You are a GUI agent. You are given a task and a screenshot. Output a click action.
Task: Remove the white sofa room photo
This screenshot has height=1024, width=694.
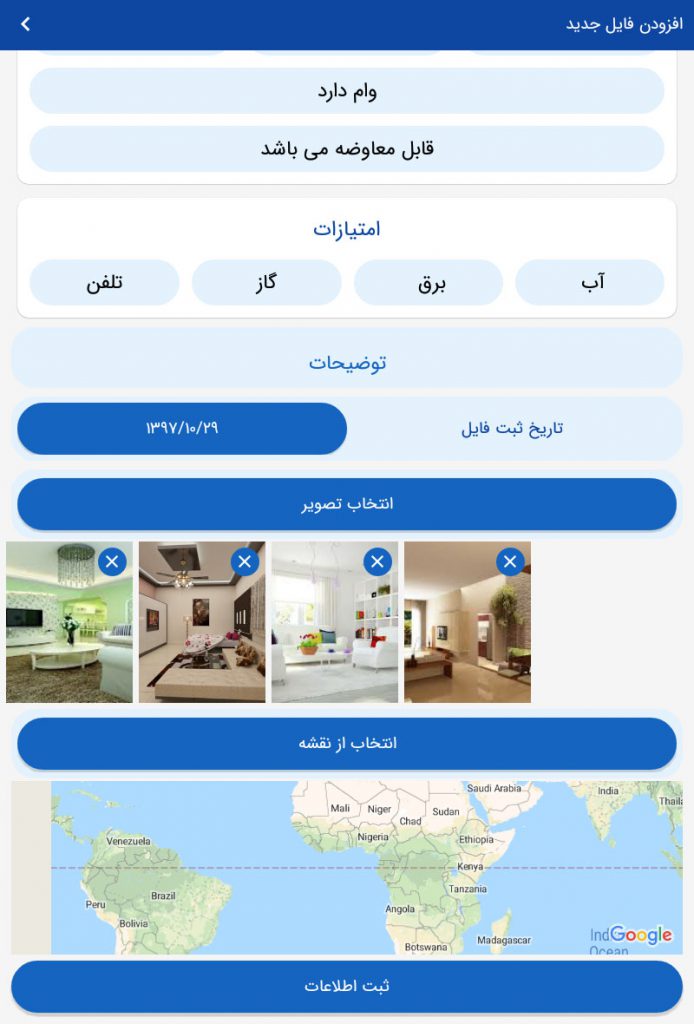tap(378, 562)
